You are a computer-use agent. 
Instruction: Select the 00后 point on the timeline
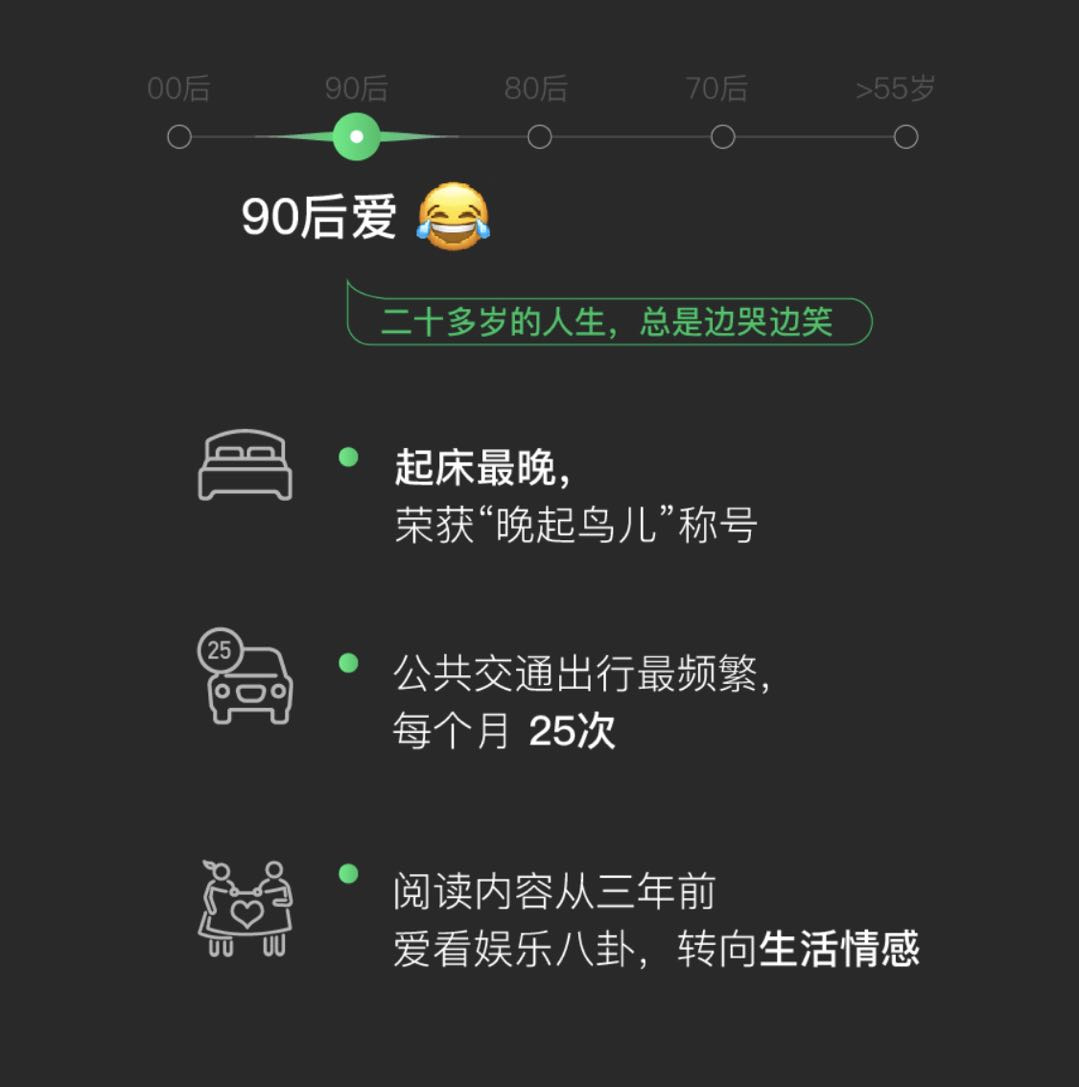click(179, 137)
